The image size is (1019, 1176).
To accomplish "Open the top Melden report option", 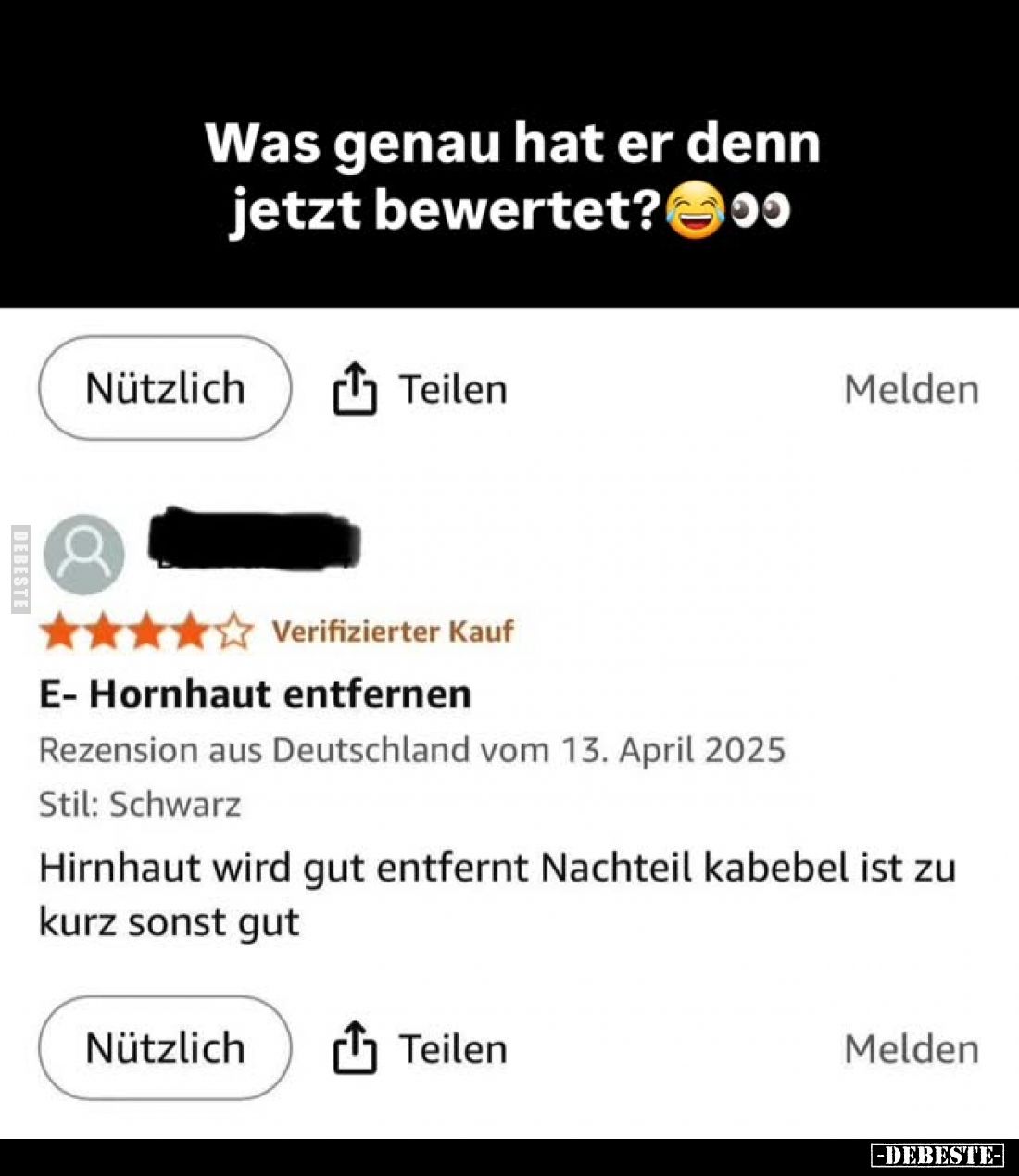I will click(912, 388).
